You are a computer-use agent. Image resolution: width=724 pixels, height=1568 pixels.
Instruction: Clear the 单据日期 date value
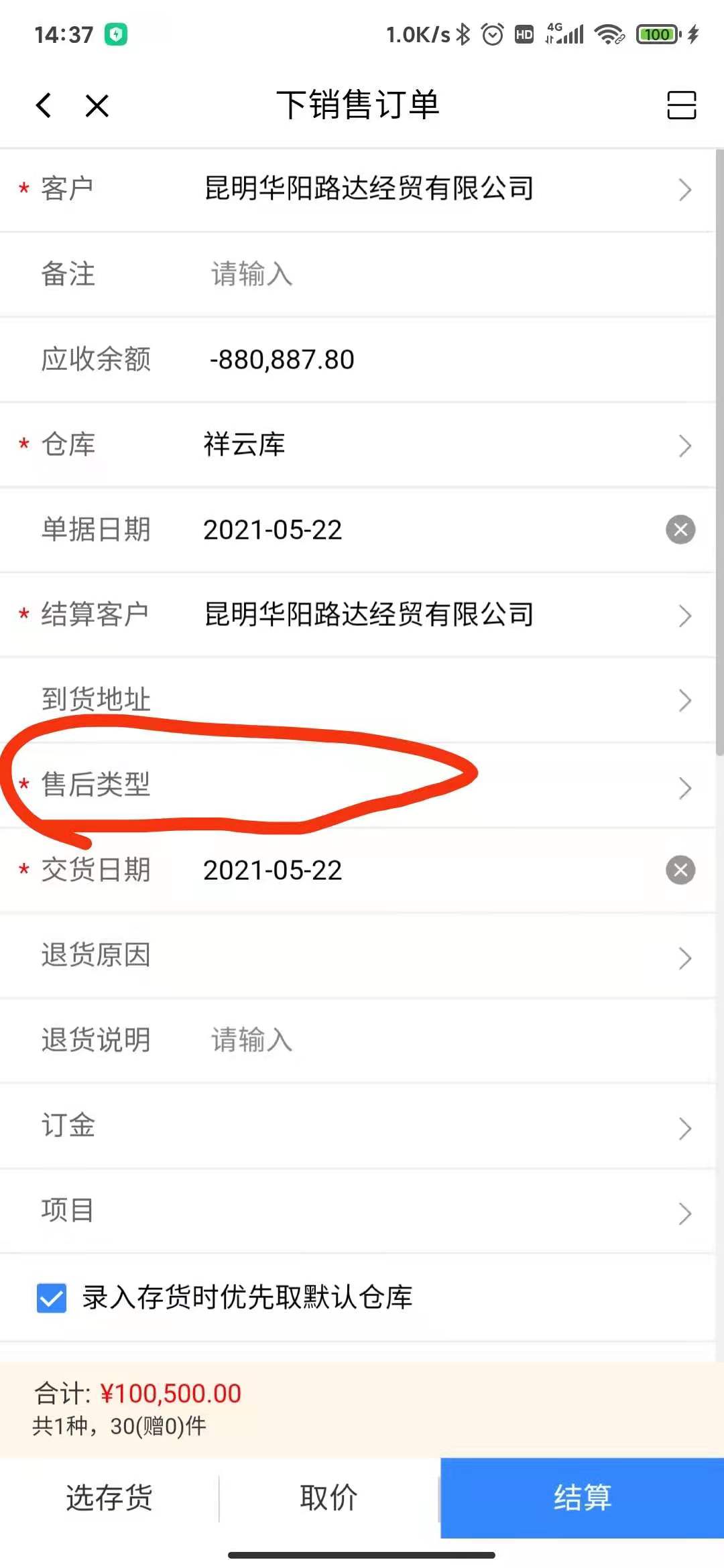coord(680,529)
